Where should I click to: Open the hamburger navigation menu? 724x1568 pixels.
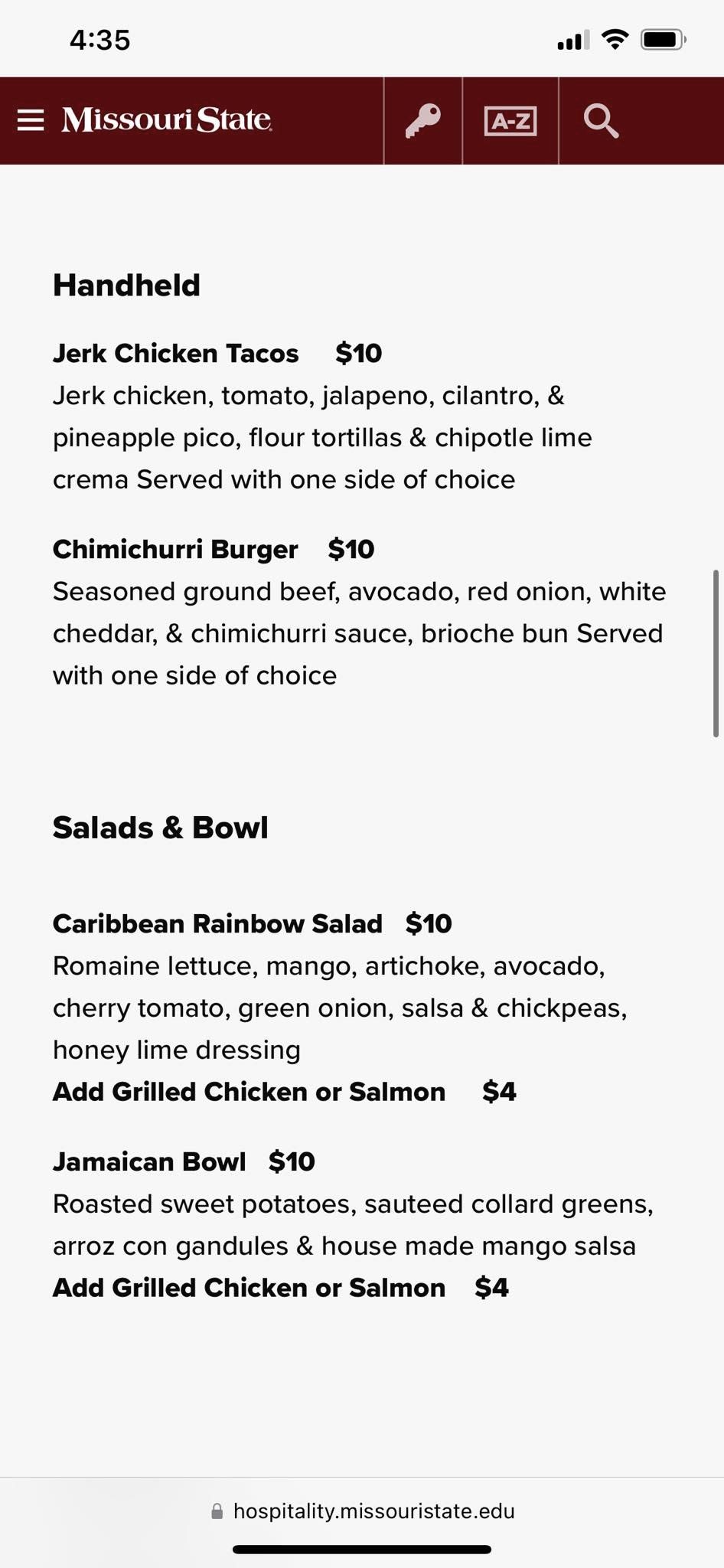click(31, 120)
